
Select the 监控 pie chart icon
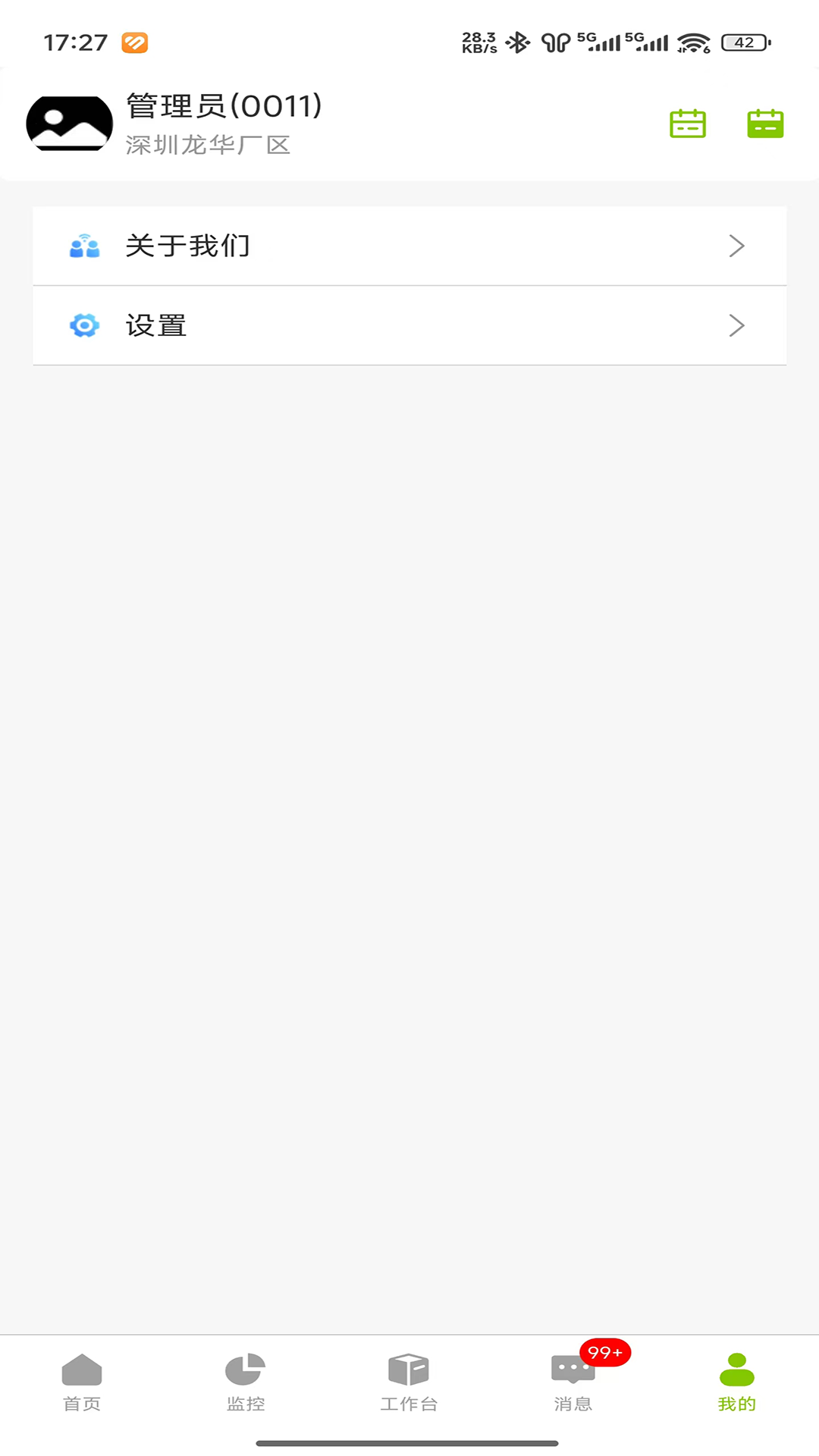[x=245, y=1368]
